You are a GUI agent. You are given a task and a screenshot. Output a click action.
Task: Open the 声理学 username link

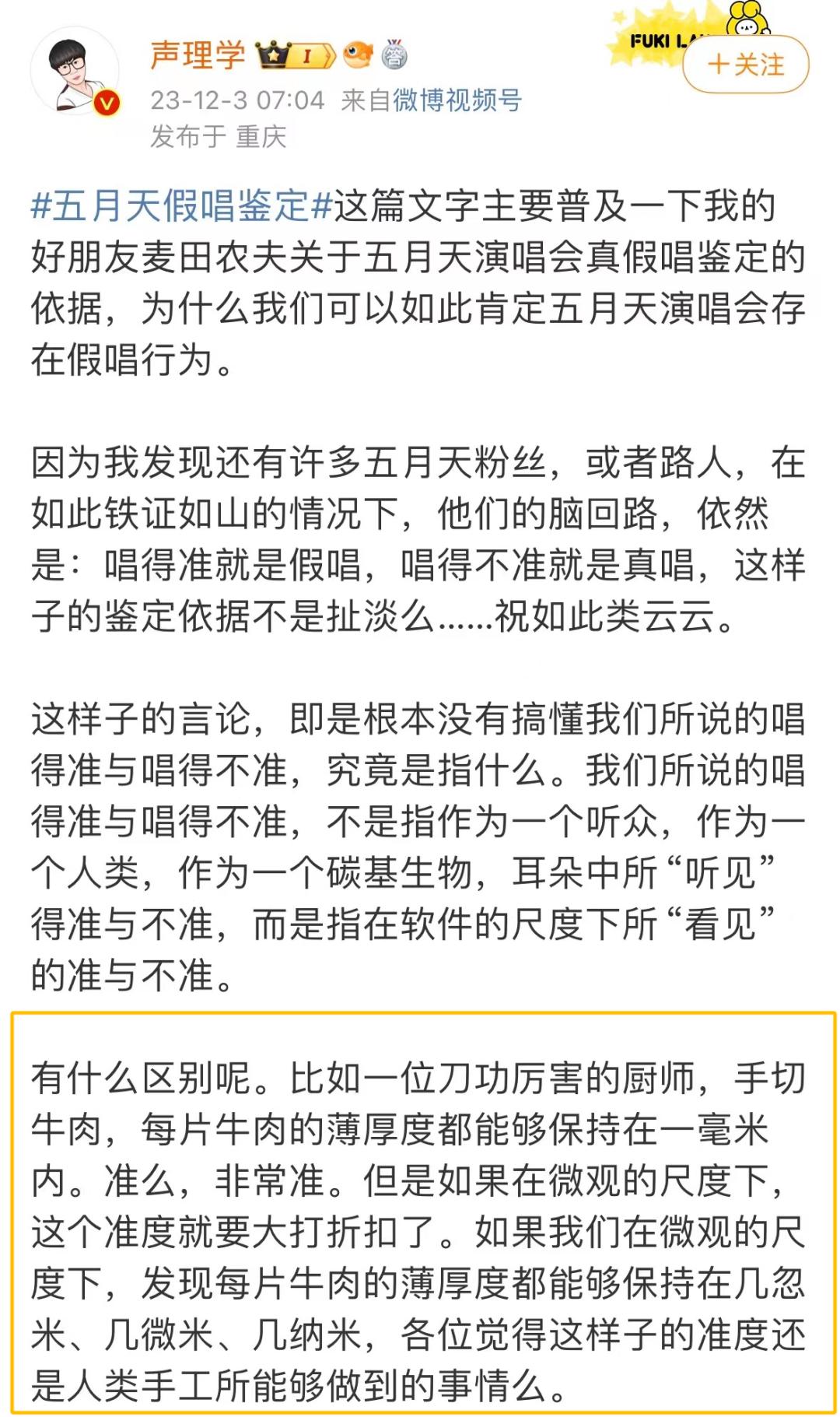pyautogui.click(x=198, y=55)
